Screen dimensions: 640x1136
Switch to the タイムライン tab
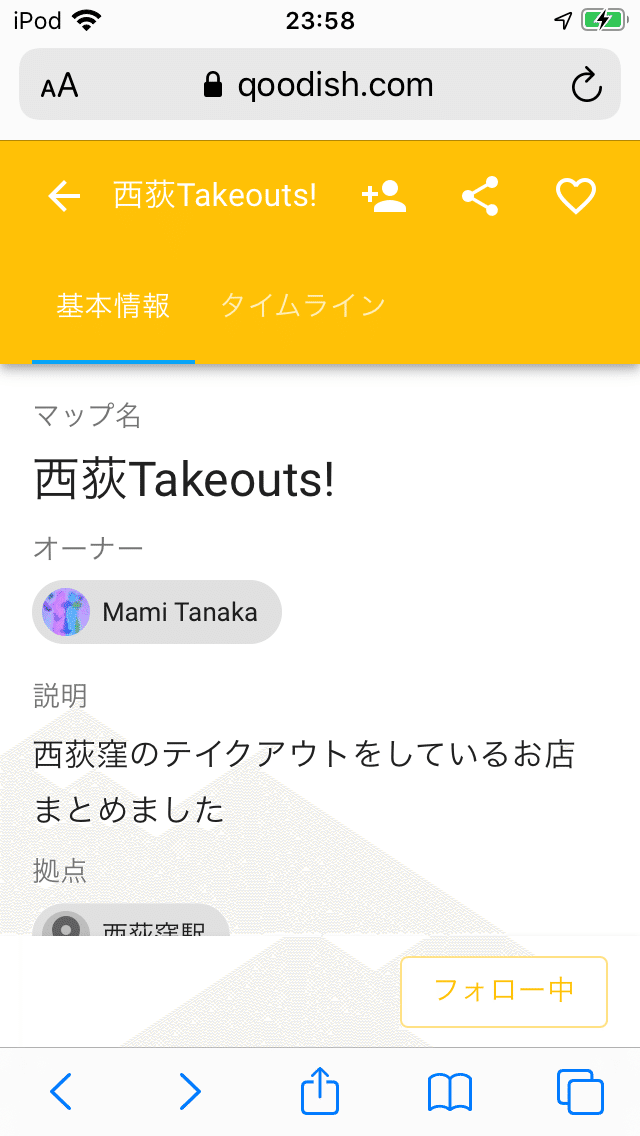303,306
